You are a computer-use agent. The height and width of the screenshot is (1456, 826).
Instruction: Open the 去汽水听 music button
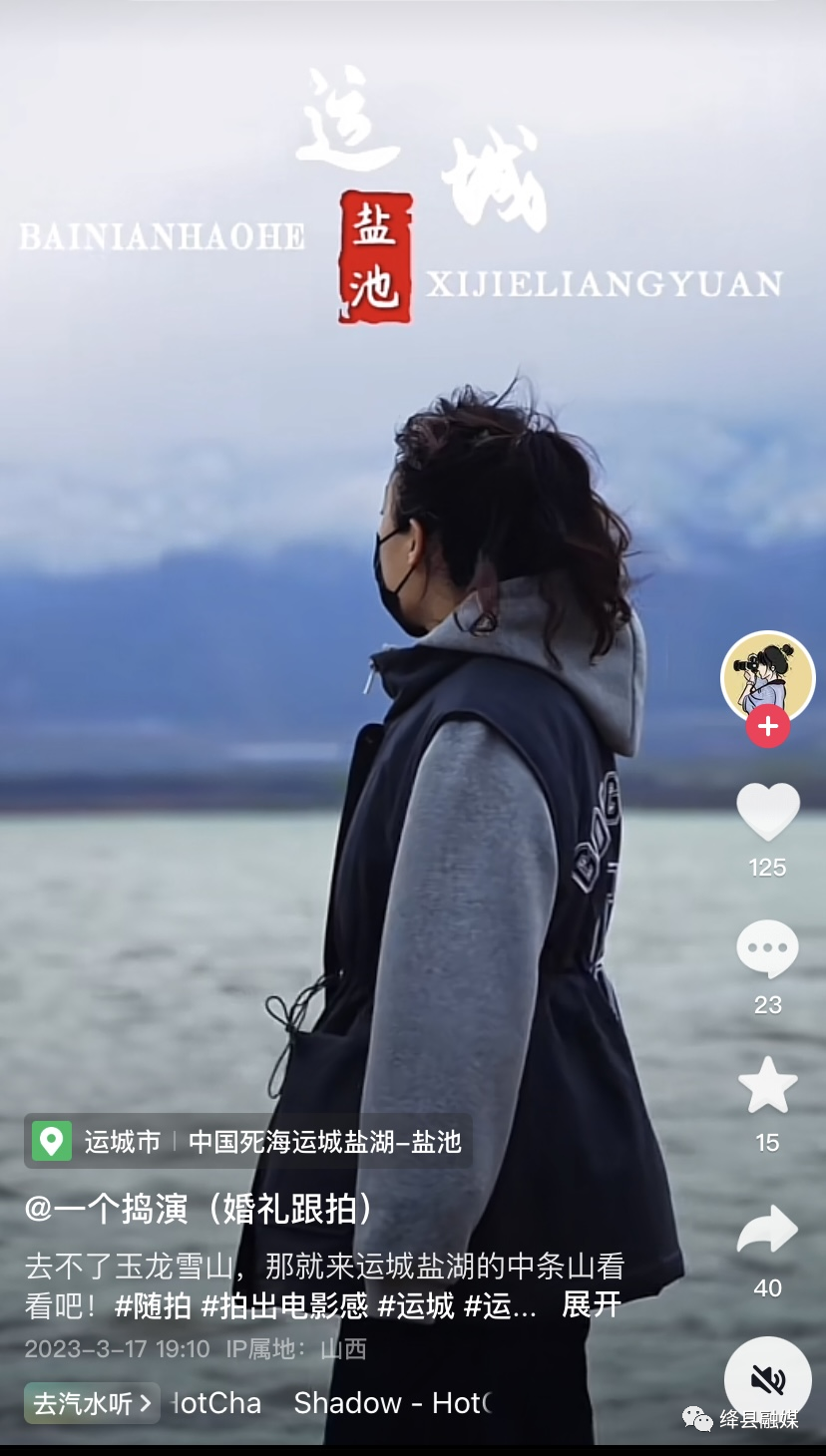[91, 1403]
